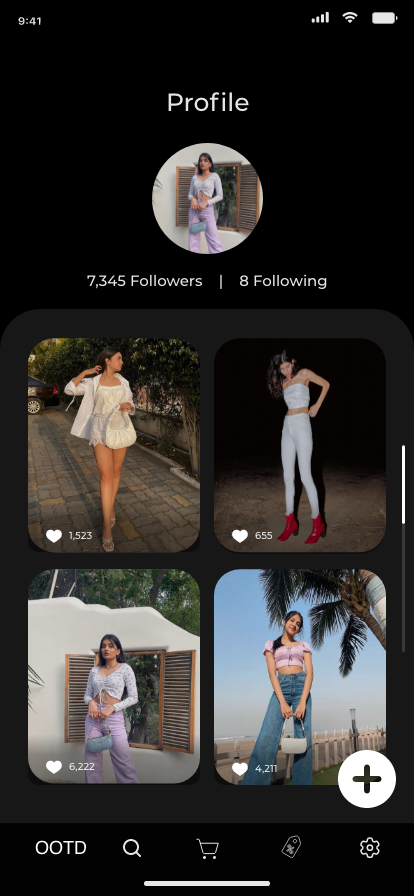
Task: View the 8 Following list
Action: (x=283, y=281)
